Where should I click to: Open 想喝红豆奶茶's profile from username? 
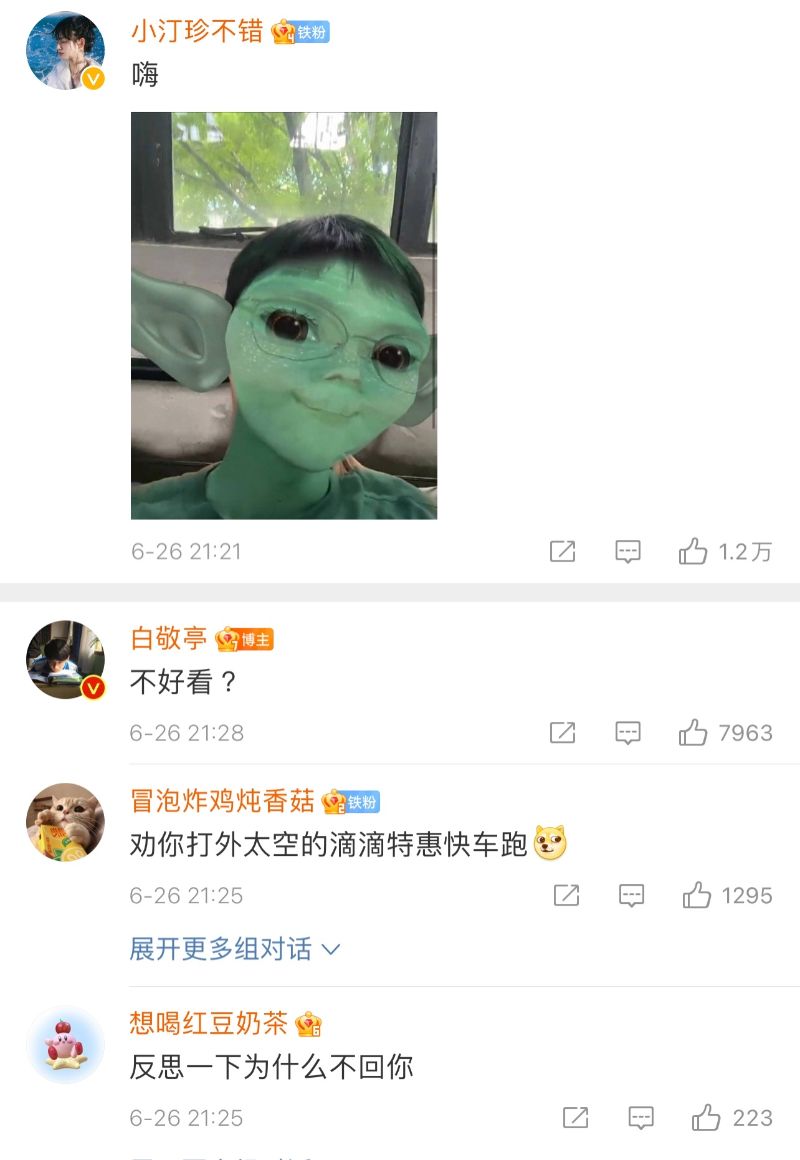coord(208,1022)
